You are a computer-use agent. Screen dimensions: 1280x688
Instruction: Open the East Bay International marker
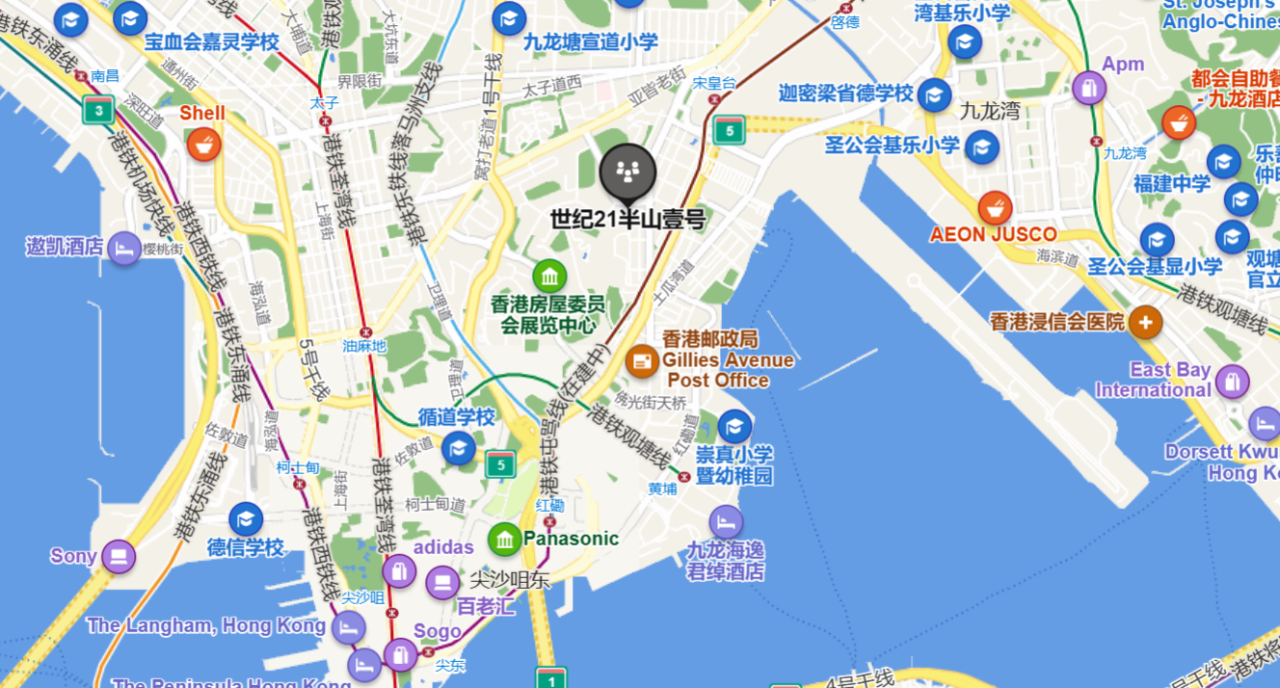(1232, 381)
